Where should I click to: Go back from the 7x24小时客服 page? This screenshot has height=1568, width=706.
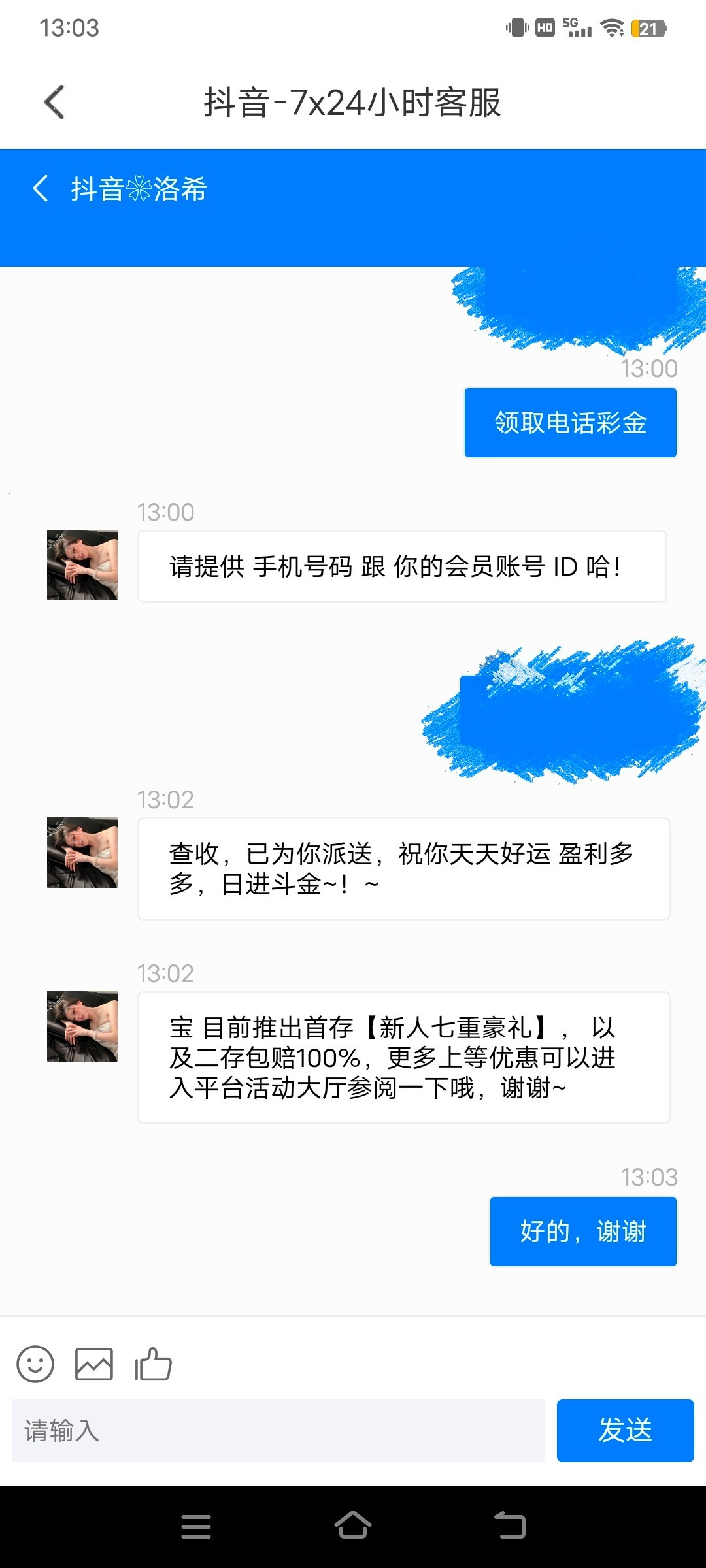pos(55,102)
